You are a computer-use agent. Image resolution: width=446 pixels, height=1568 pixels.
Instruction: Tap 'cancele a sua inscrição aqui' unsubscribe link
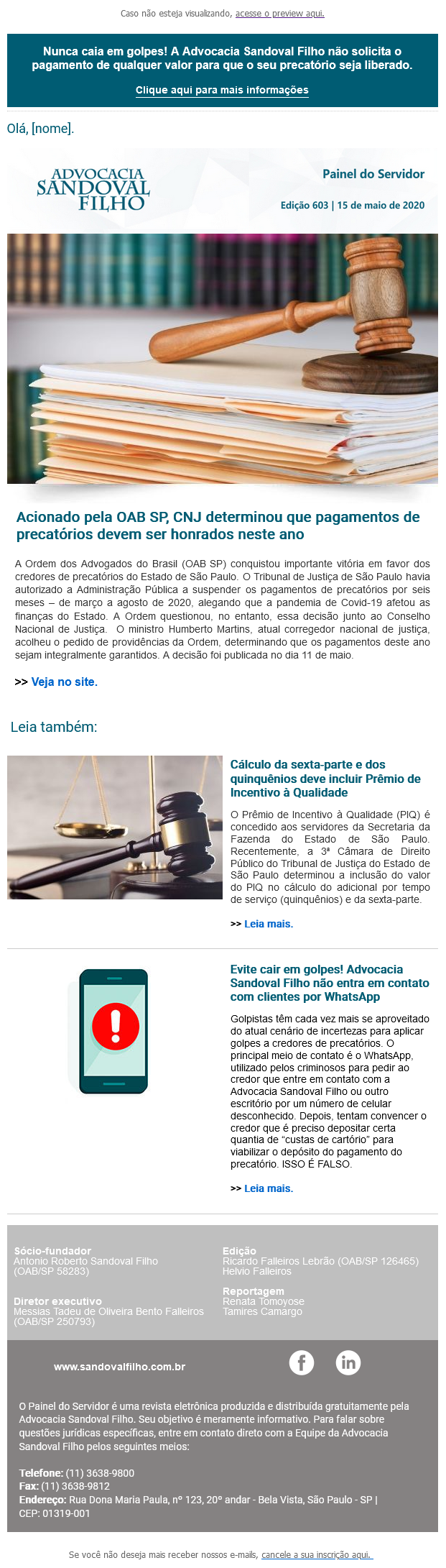pos(317,1554)
